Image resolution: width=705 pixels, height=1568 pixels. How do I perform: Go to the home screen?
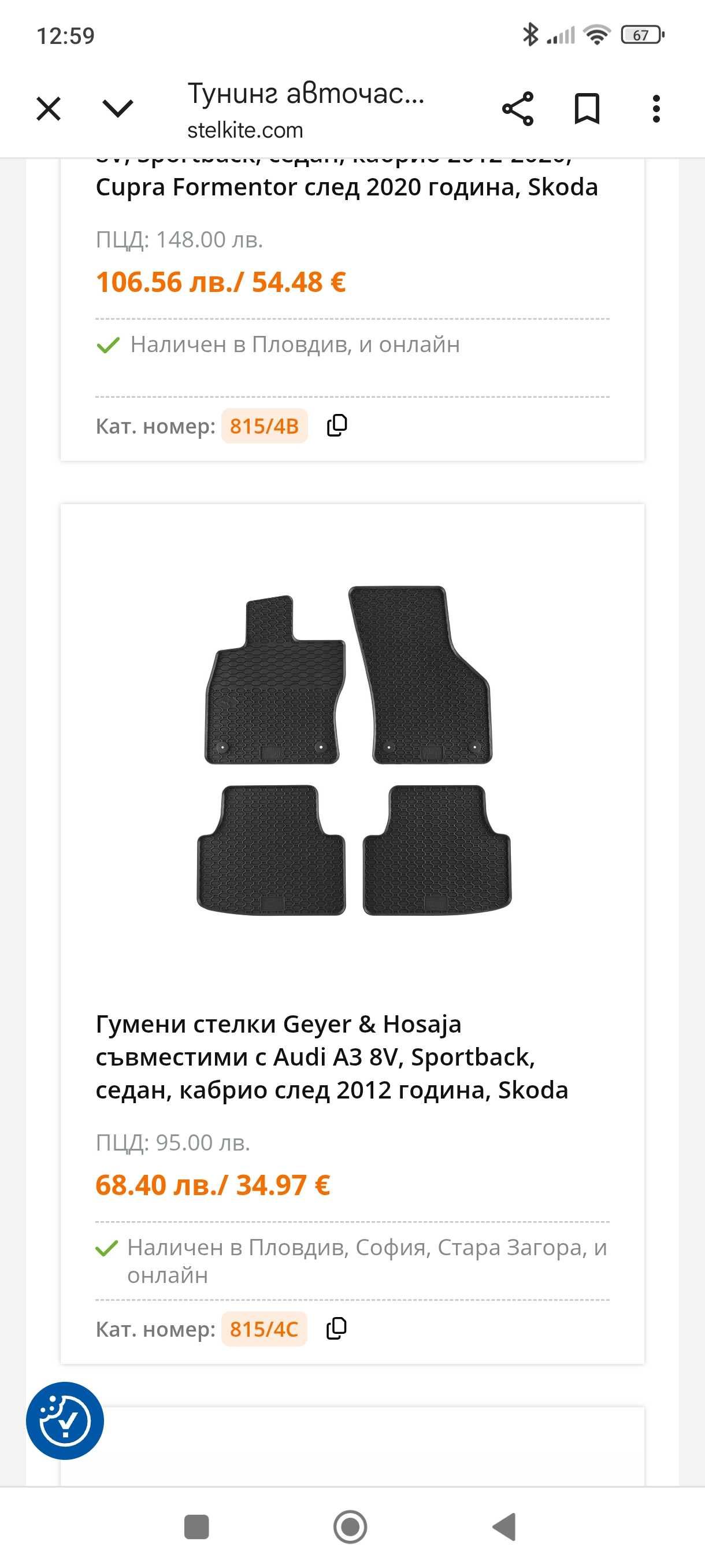(350, 1526)
